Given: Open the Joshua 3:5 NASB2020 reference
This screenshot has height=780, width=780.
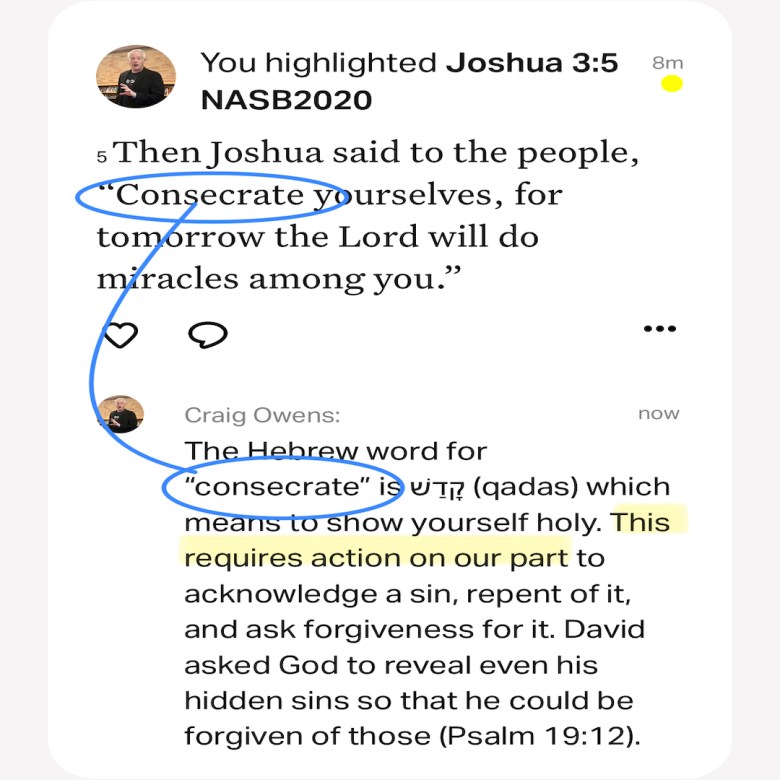Looking at the screenshot, I should point(531,64).
